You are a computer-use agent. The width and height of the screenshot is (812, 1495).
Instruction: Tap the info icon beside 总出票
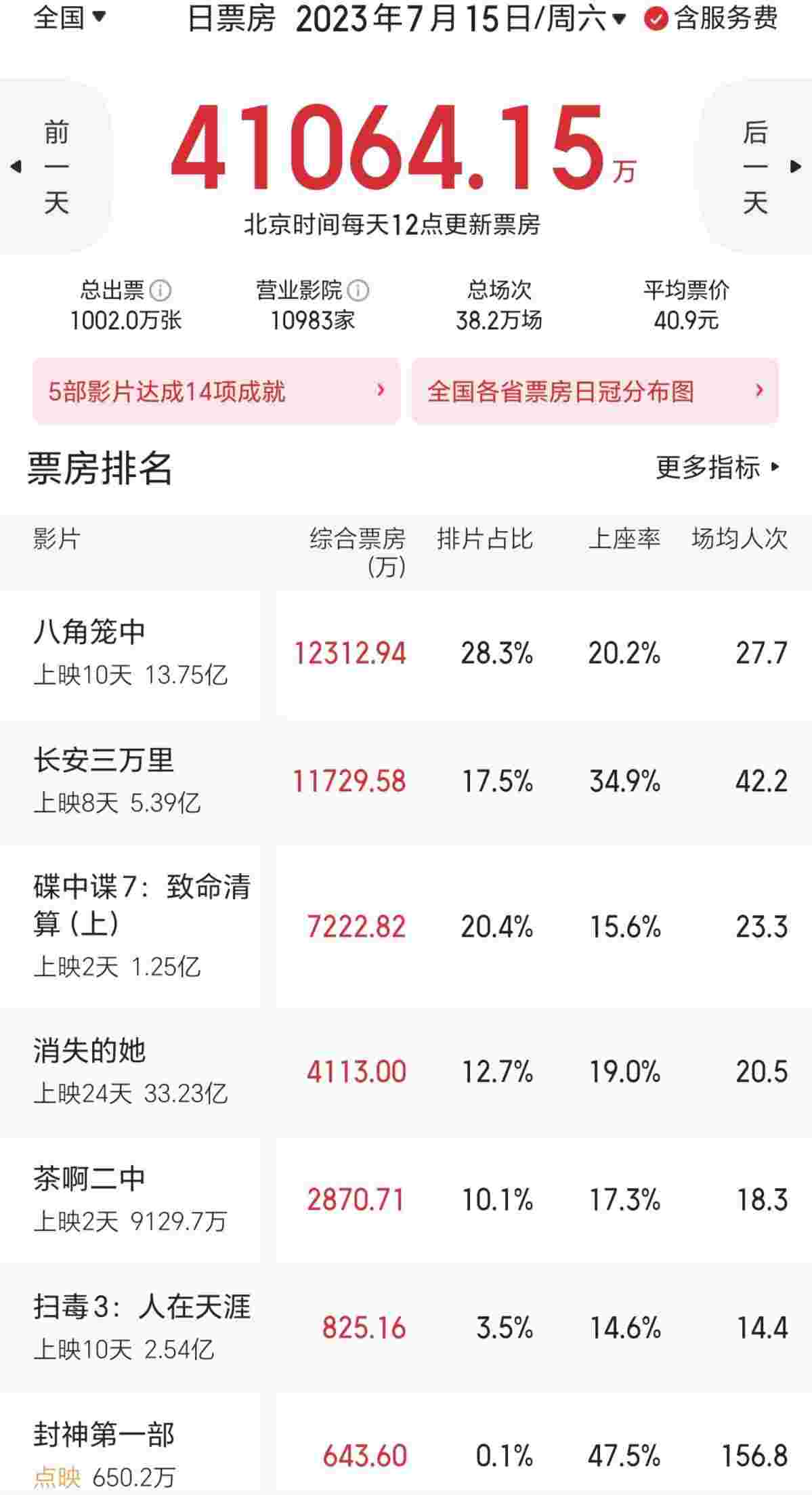point(160,291)
